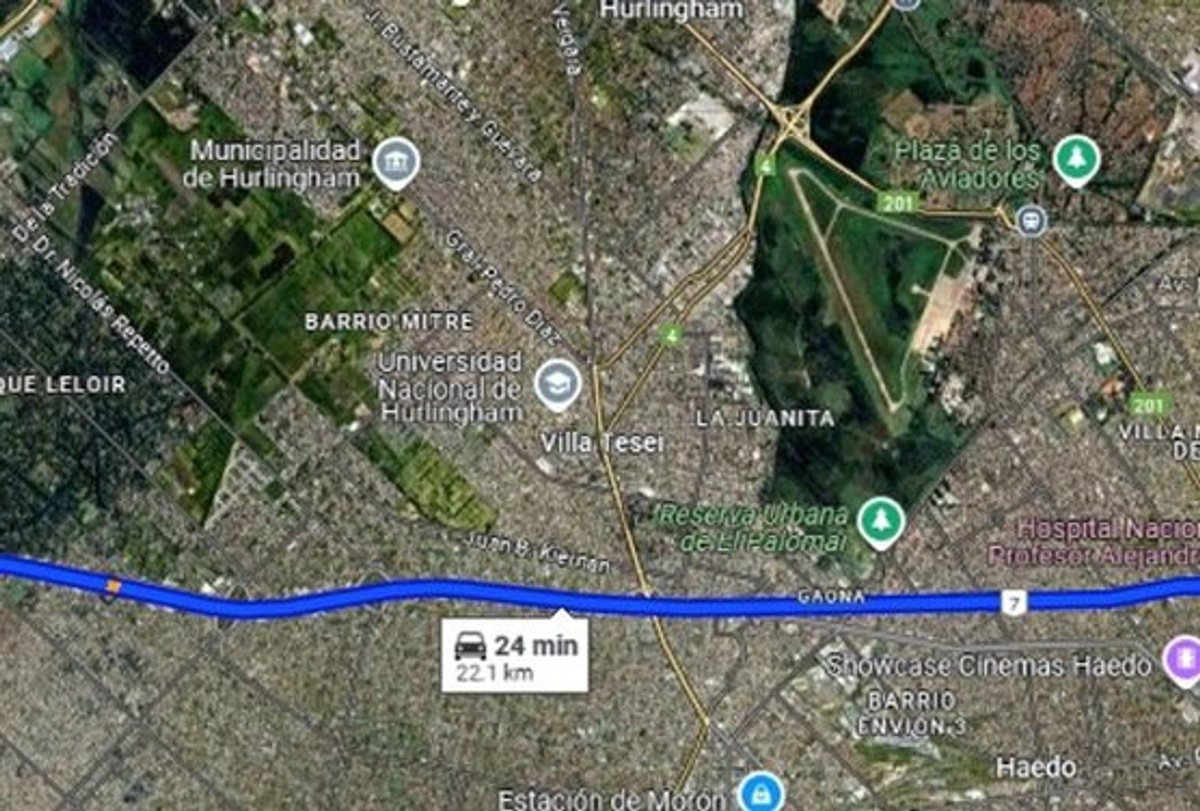Select Reserva Urbana de El Palomar pin

click(881, 522)
